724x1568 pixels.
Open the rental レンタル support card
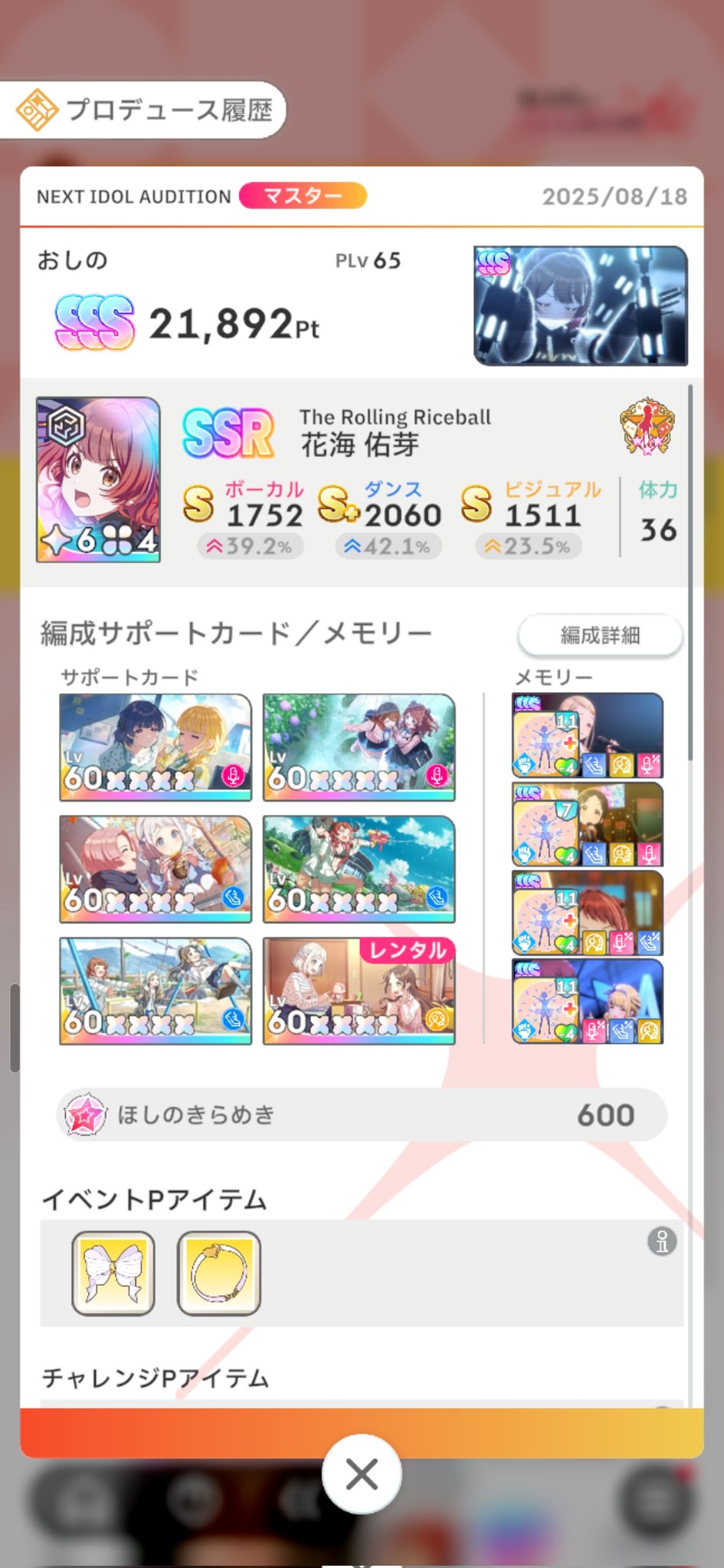[359, 991]
